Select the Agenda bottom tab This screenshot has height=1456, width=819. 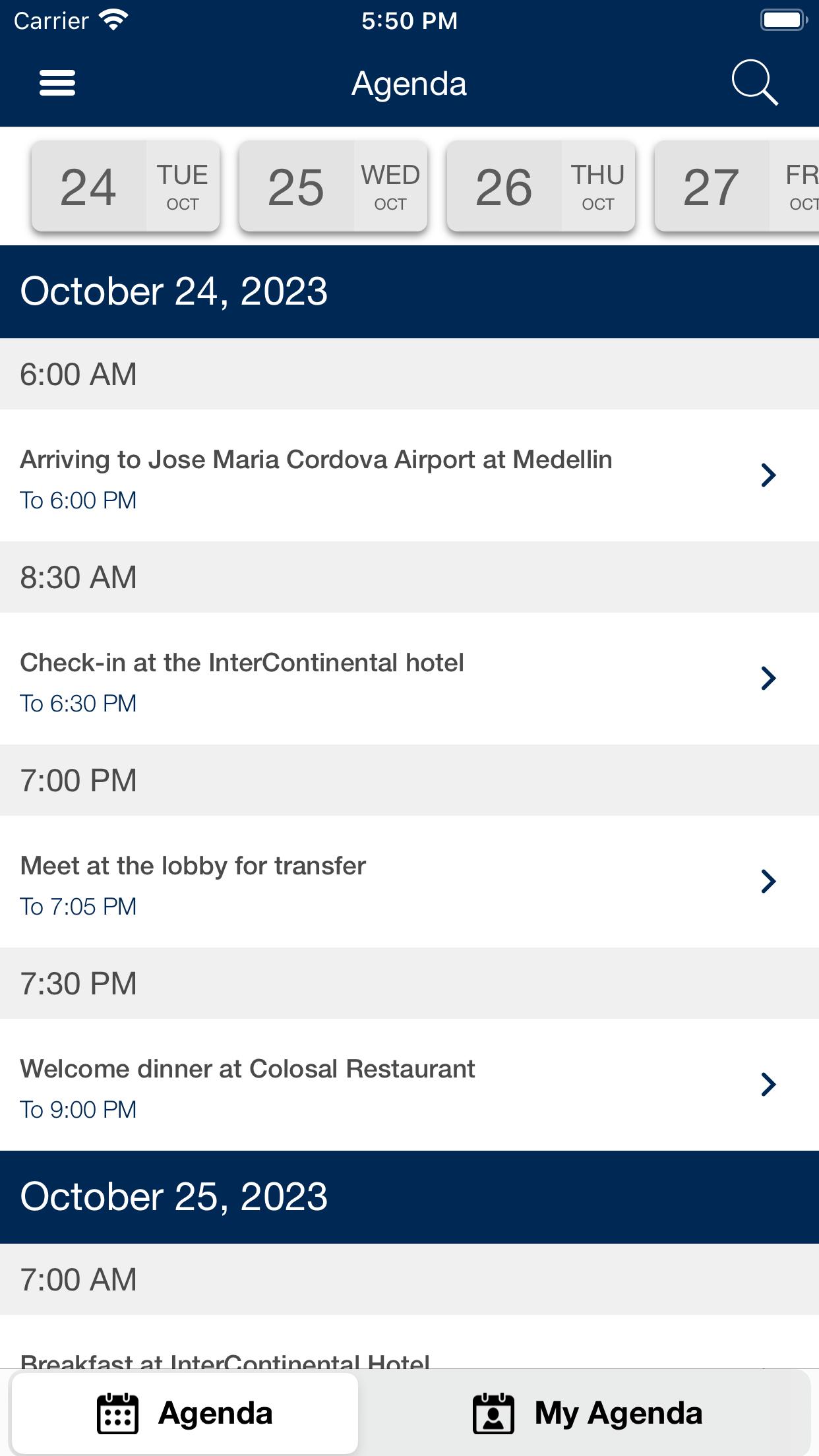coord(185,1413)
